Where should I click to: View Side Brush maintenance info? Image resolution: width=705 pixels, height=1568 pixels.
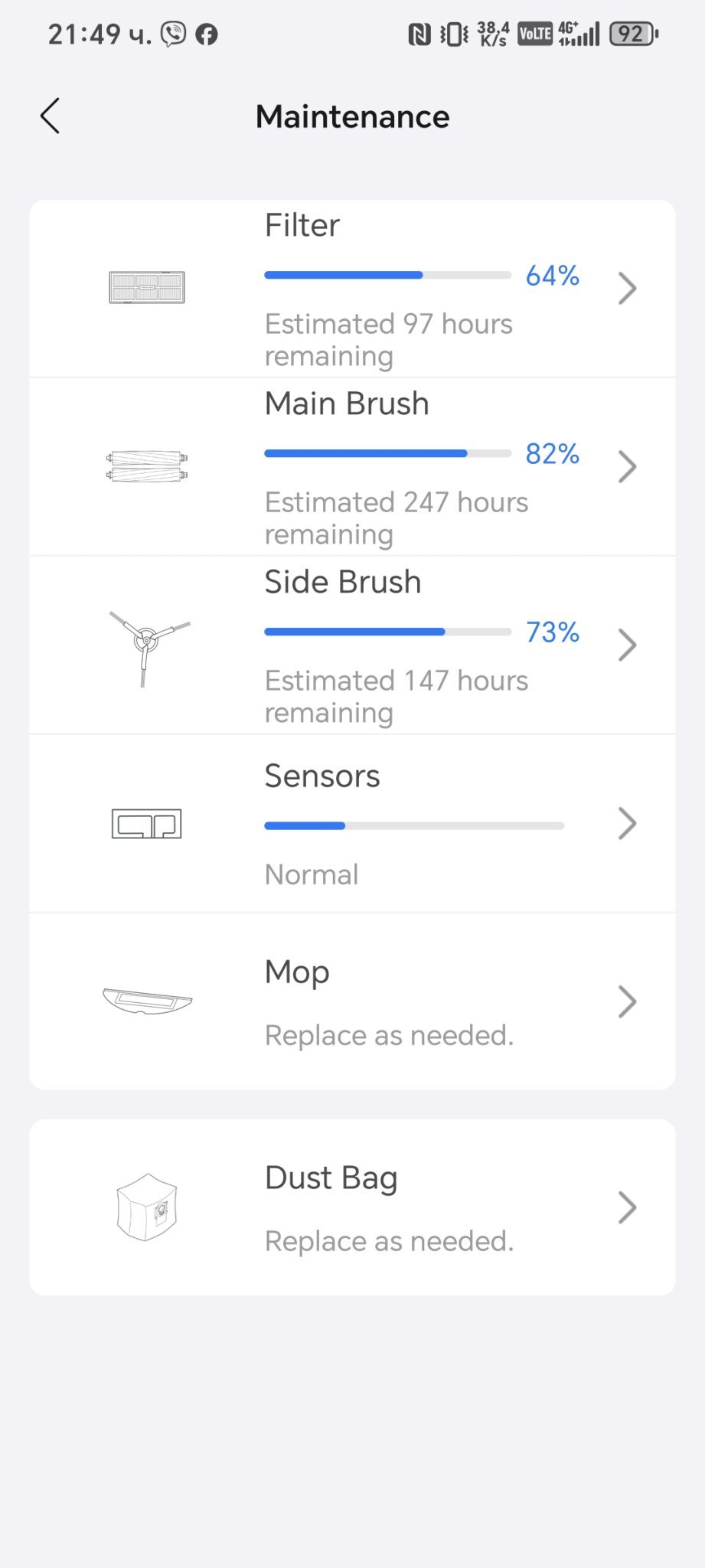pyautogui.click(x=352, y=645)
